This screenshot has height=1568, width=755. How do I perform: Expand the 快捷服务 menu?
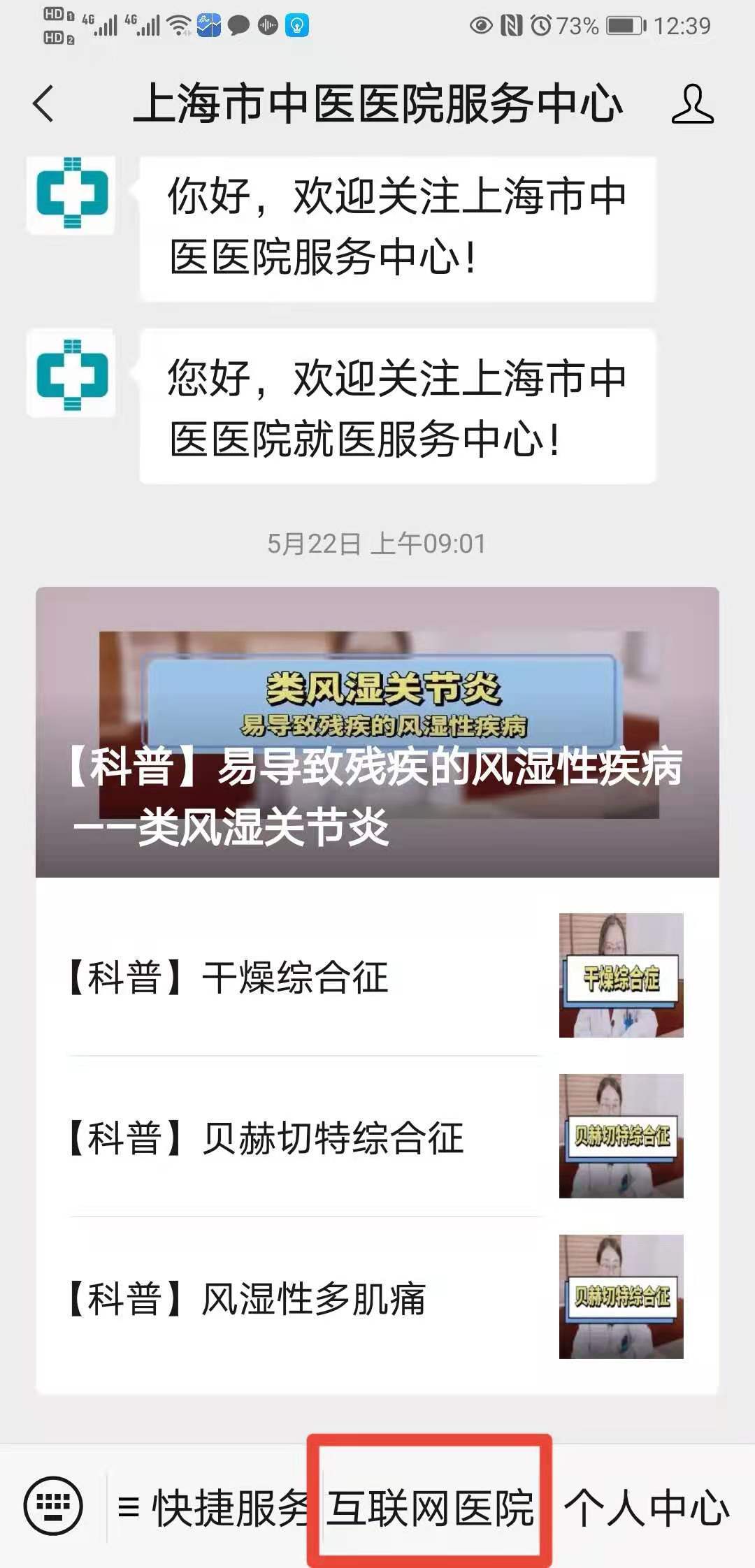click(213, 1507)
